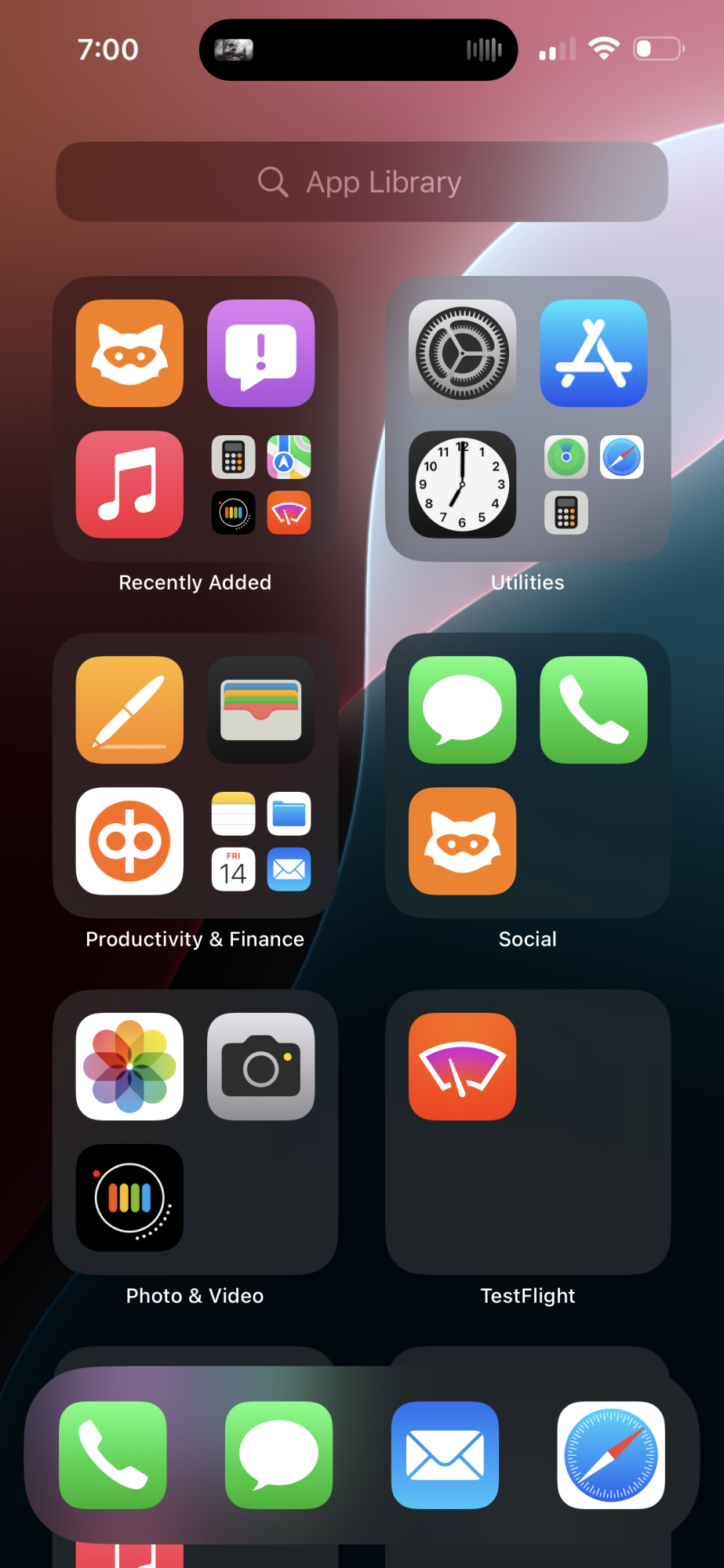This screenshot has height=1568, width=724.
Task: Open Mail from the dock
Action: click(445, 1454)
